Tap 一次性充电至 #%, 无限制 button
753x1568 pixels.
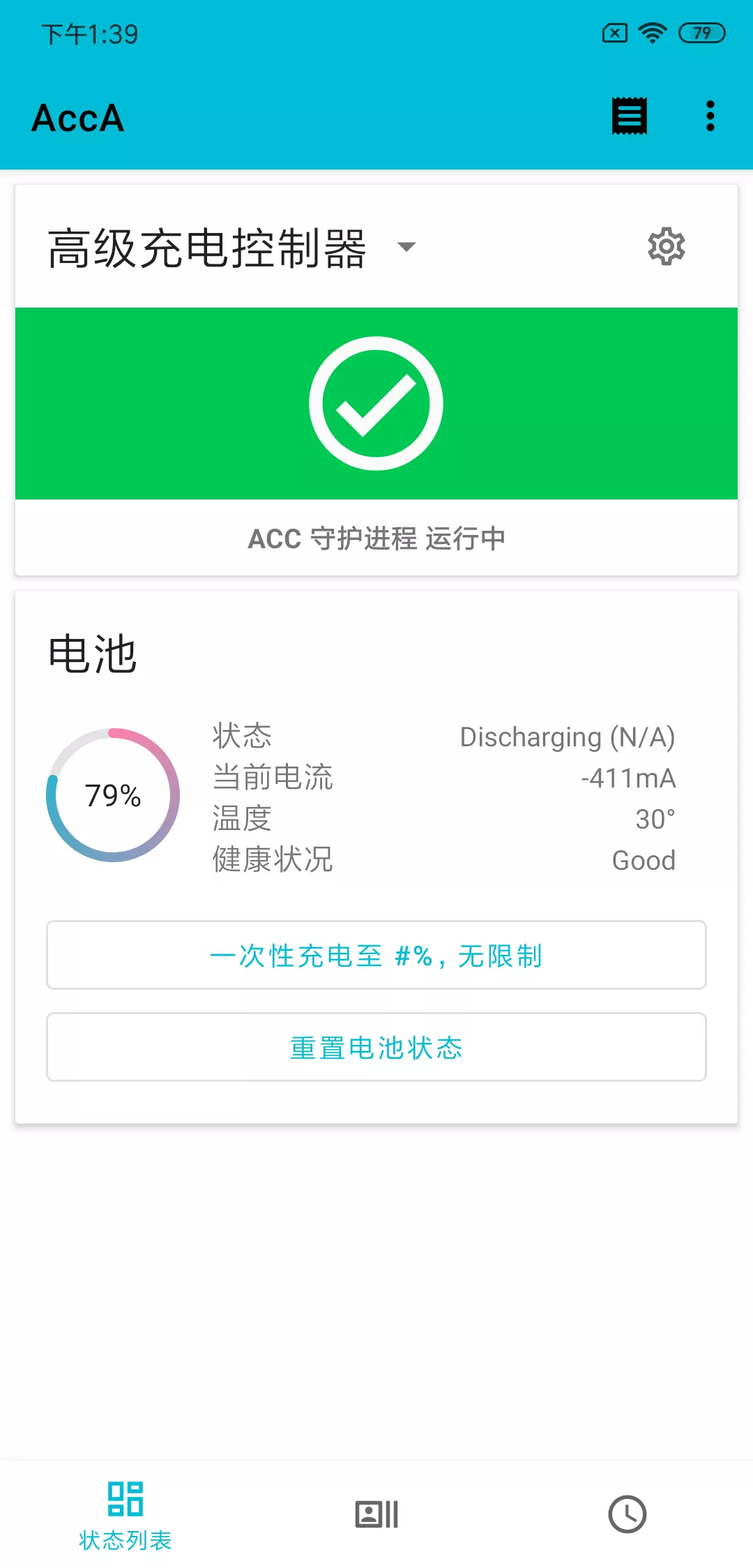376,955
